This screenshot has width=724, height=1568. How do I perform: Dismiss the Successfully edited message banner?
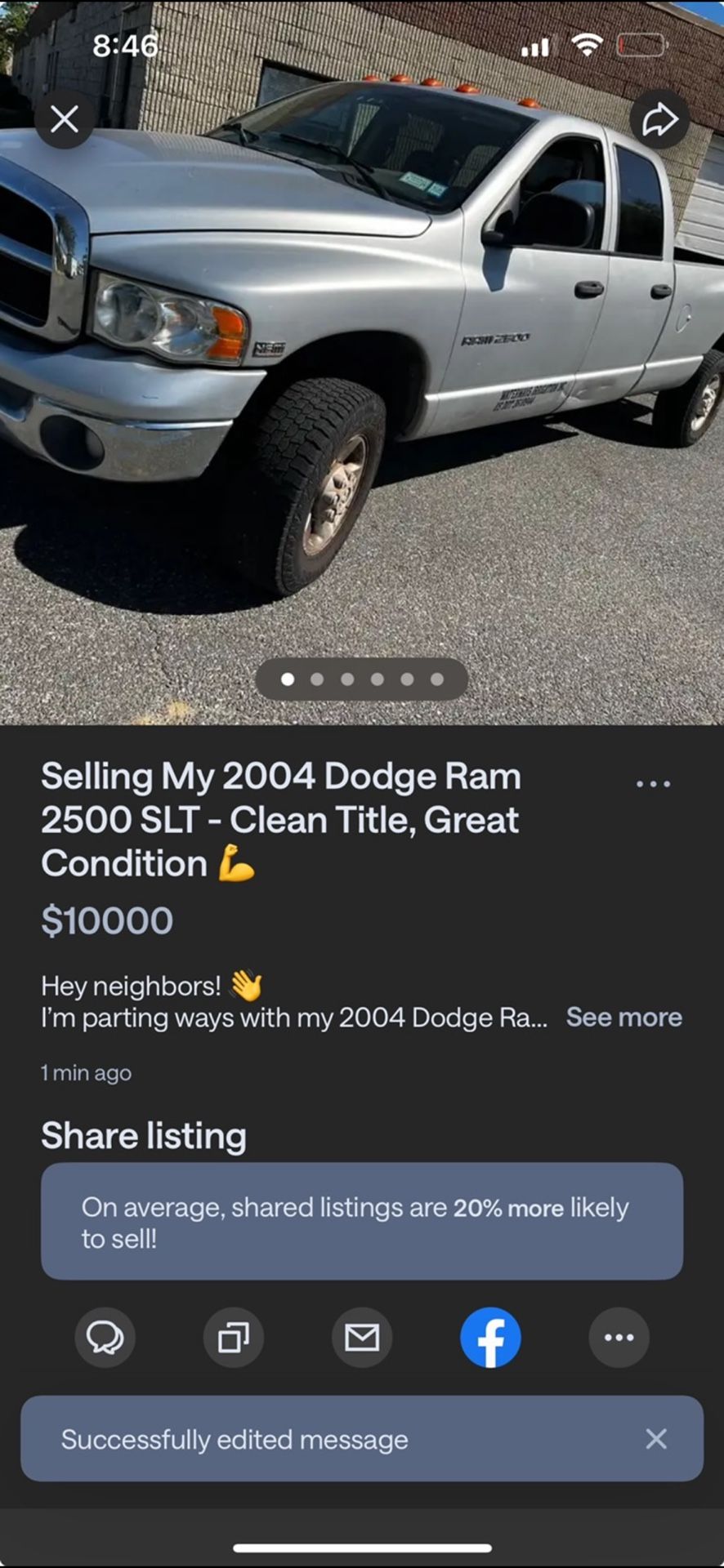tap(656, 1439)
